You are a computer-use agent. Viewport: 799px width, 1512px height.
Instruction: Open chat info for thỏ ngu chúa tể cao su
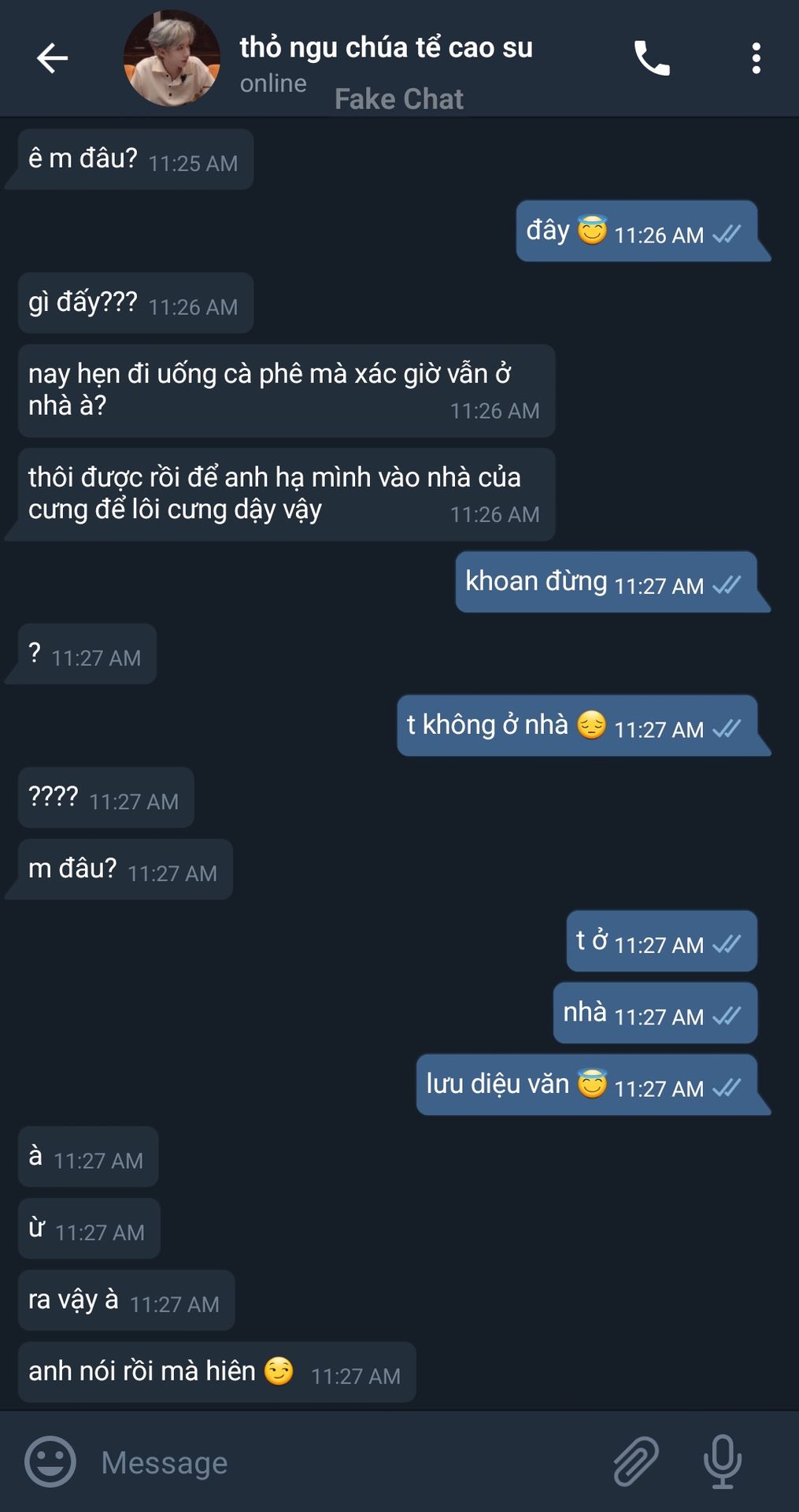click(386, 49)
